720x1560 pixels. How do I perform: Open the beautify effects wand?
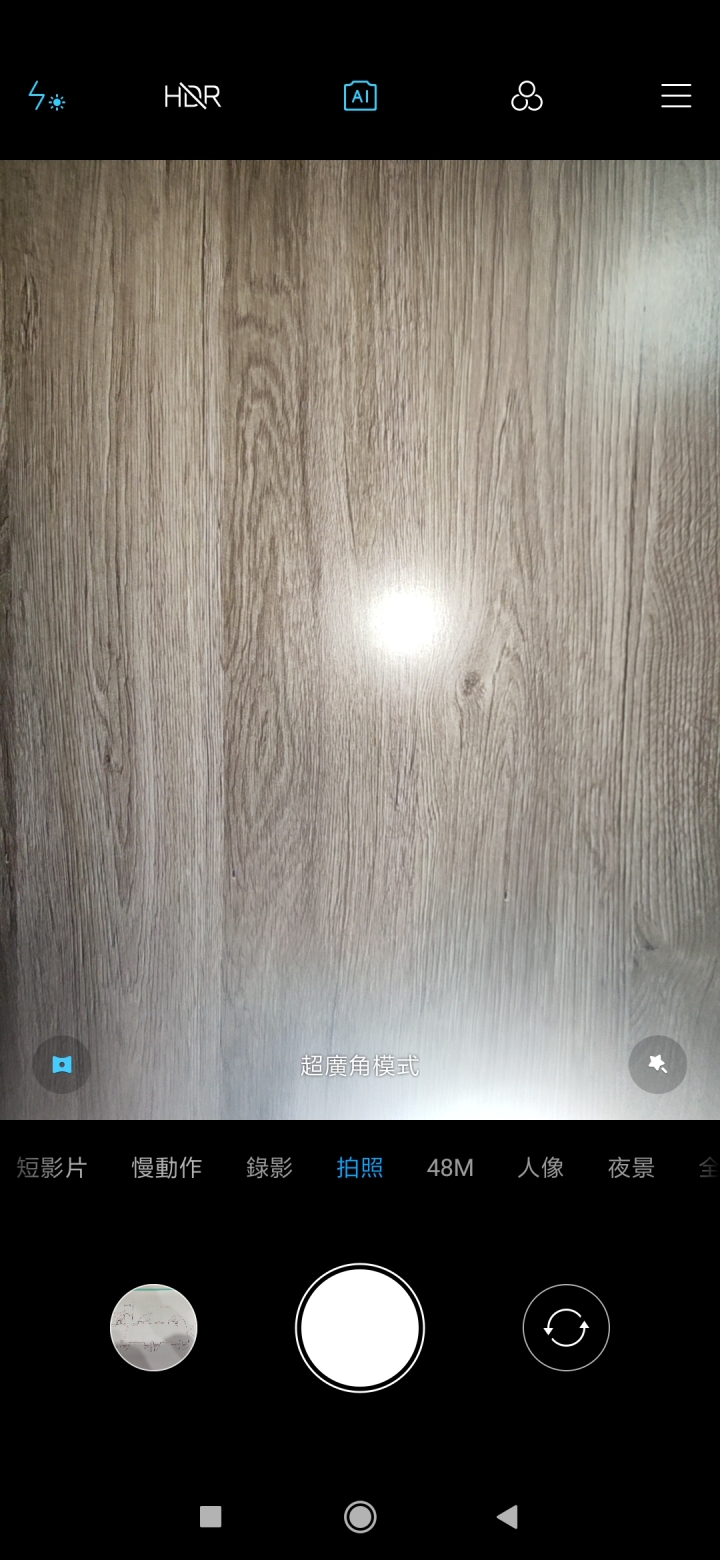pyautogui.click(x=657, y=1064)
